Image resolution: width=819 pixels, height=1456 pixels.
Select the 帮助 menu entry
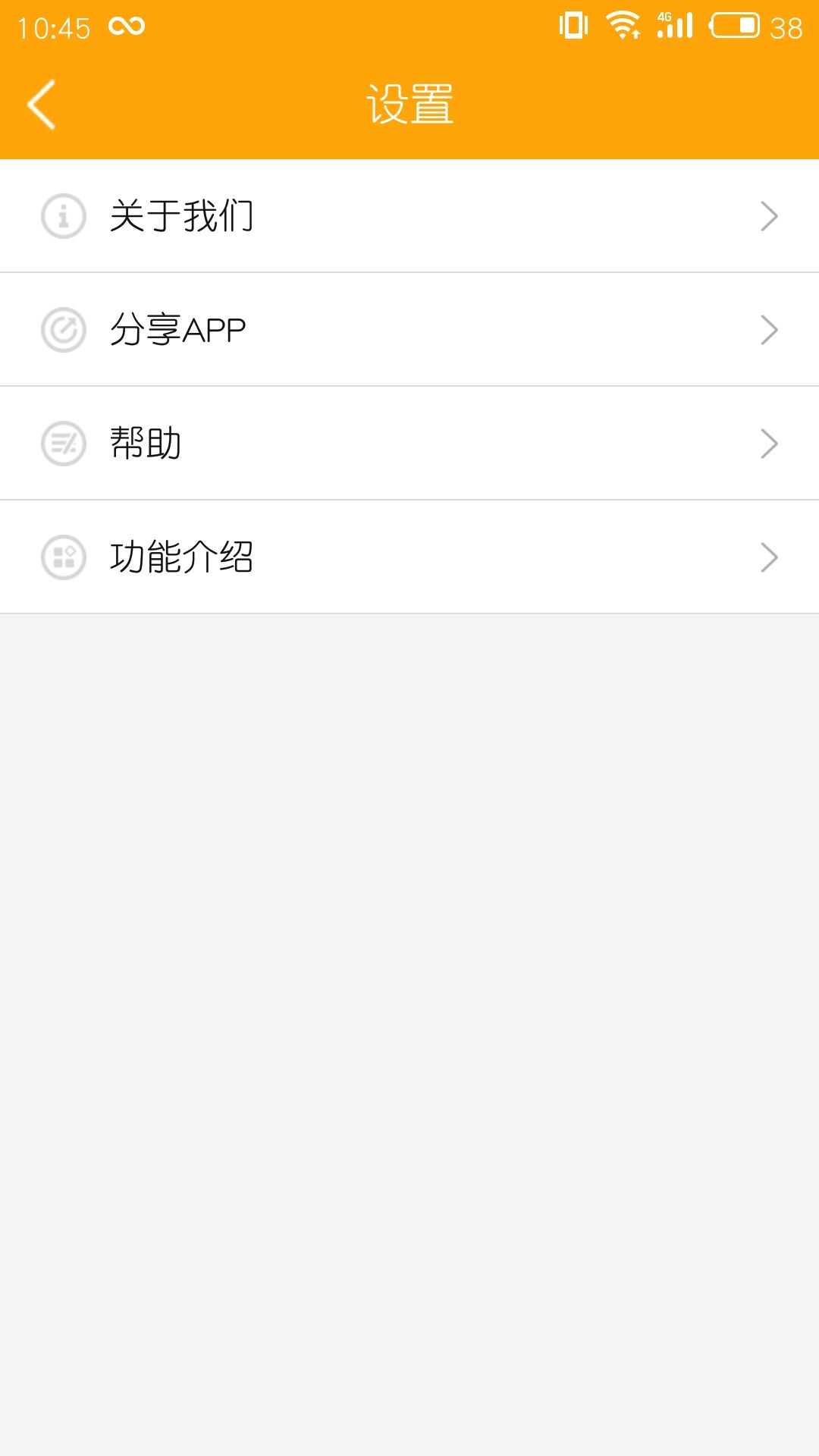pyautogui.click(x=146, y=443)
